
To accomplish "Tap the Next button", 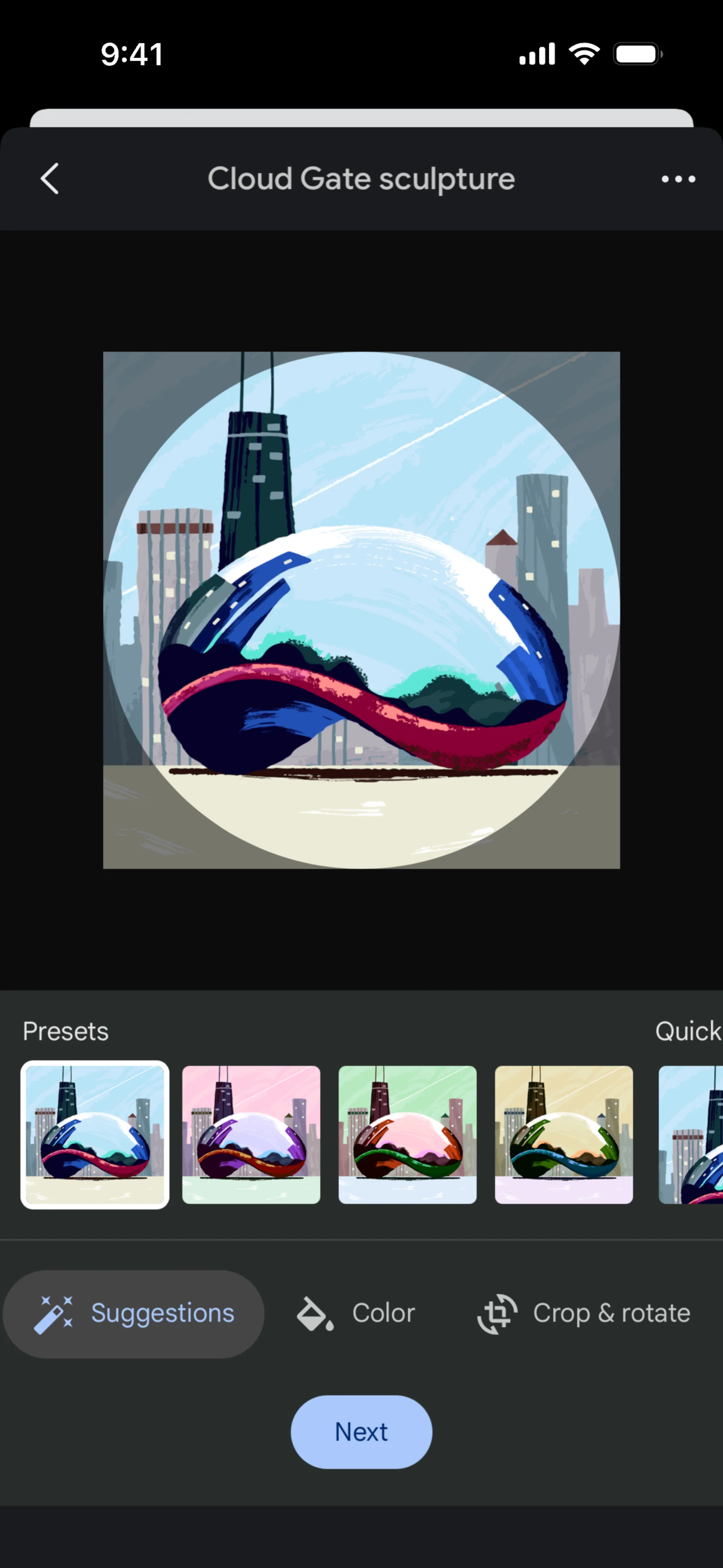I will [361, 1432].
